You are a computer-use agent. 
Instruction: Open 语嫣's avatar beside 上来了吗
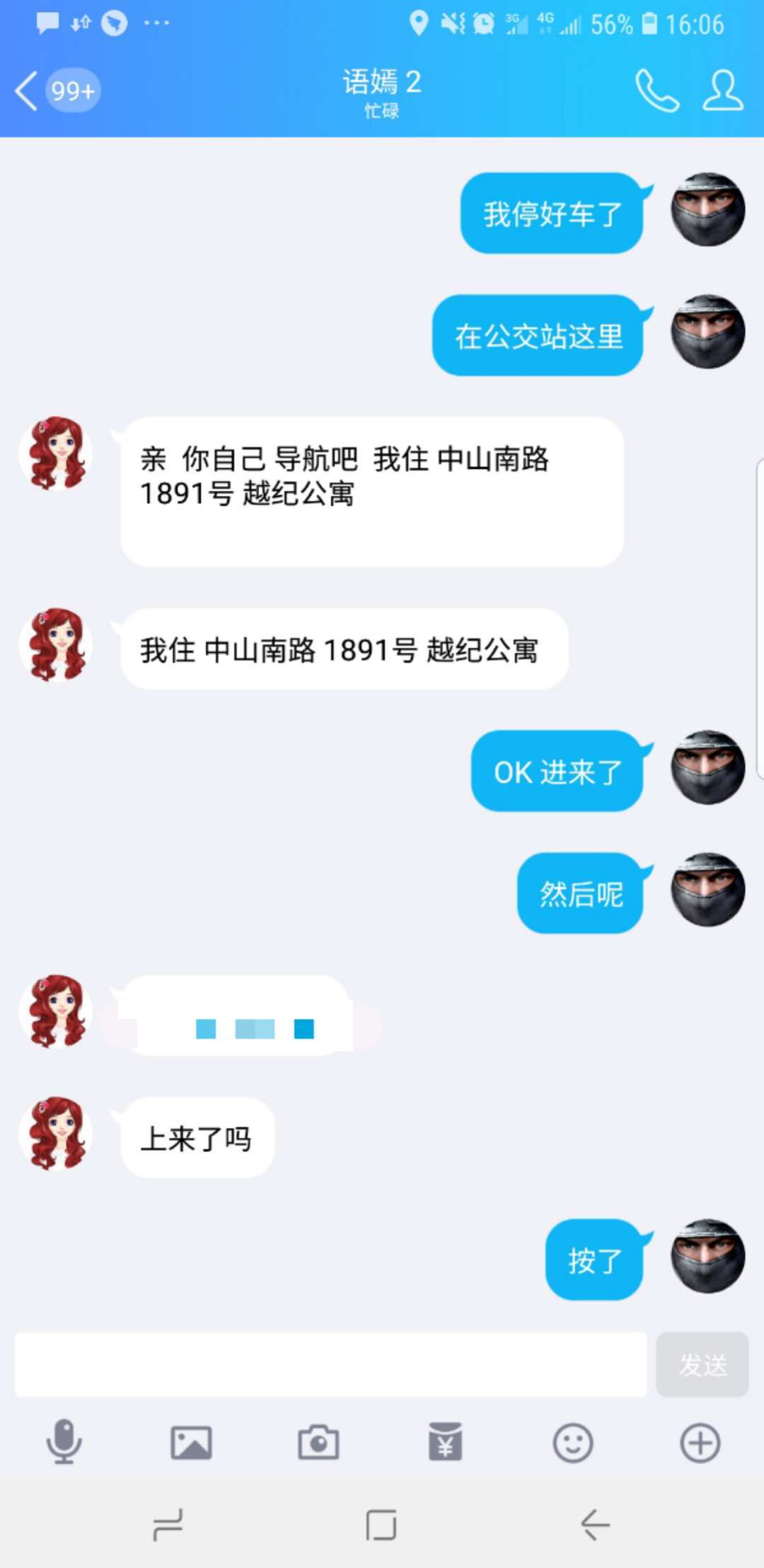pyautogui.click(x=56, y=1134)
